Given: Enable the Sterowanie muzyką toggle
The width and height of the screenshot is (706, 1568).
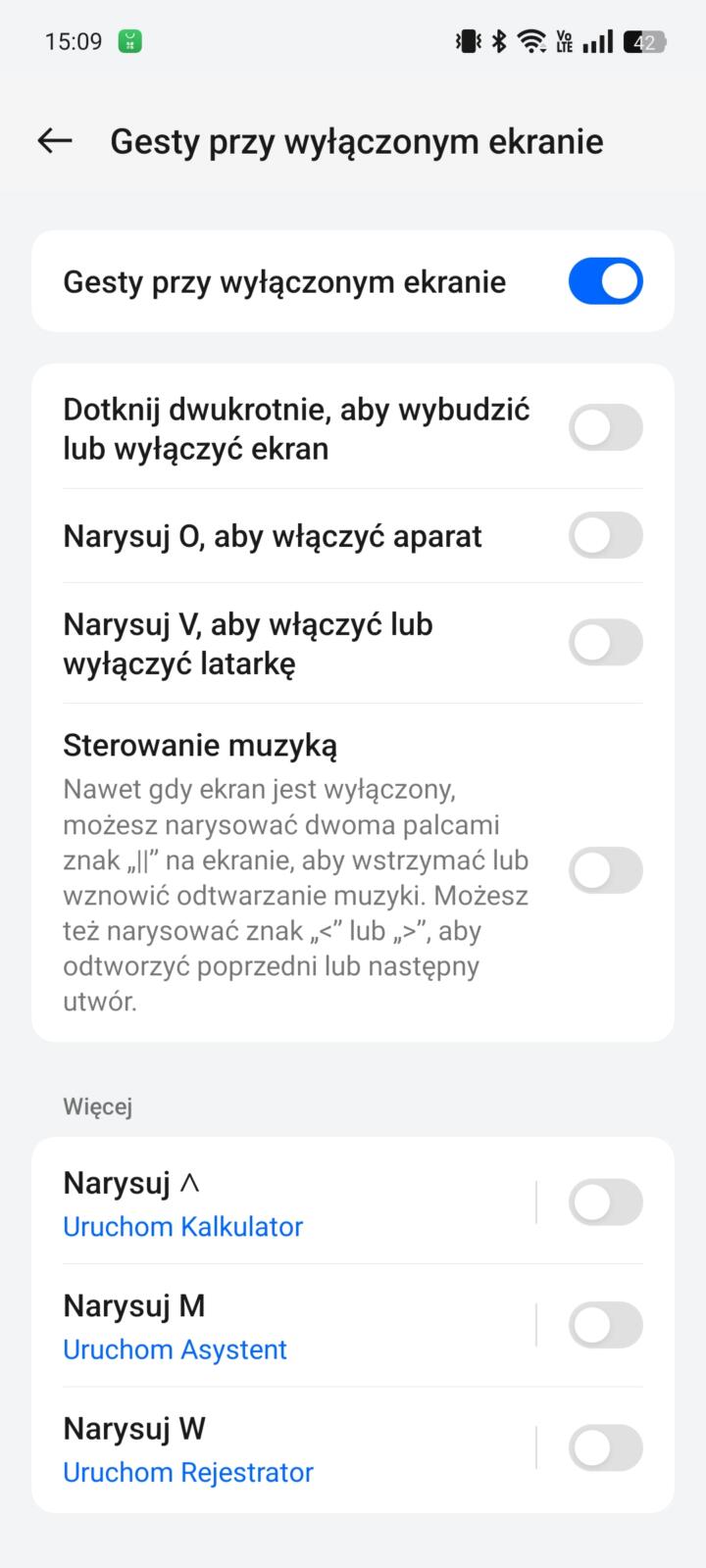Looking at the screenshot, I should 605,870.
